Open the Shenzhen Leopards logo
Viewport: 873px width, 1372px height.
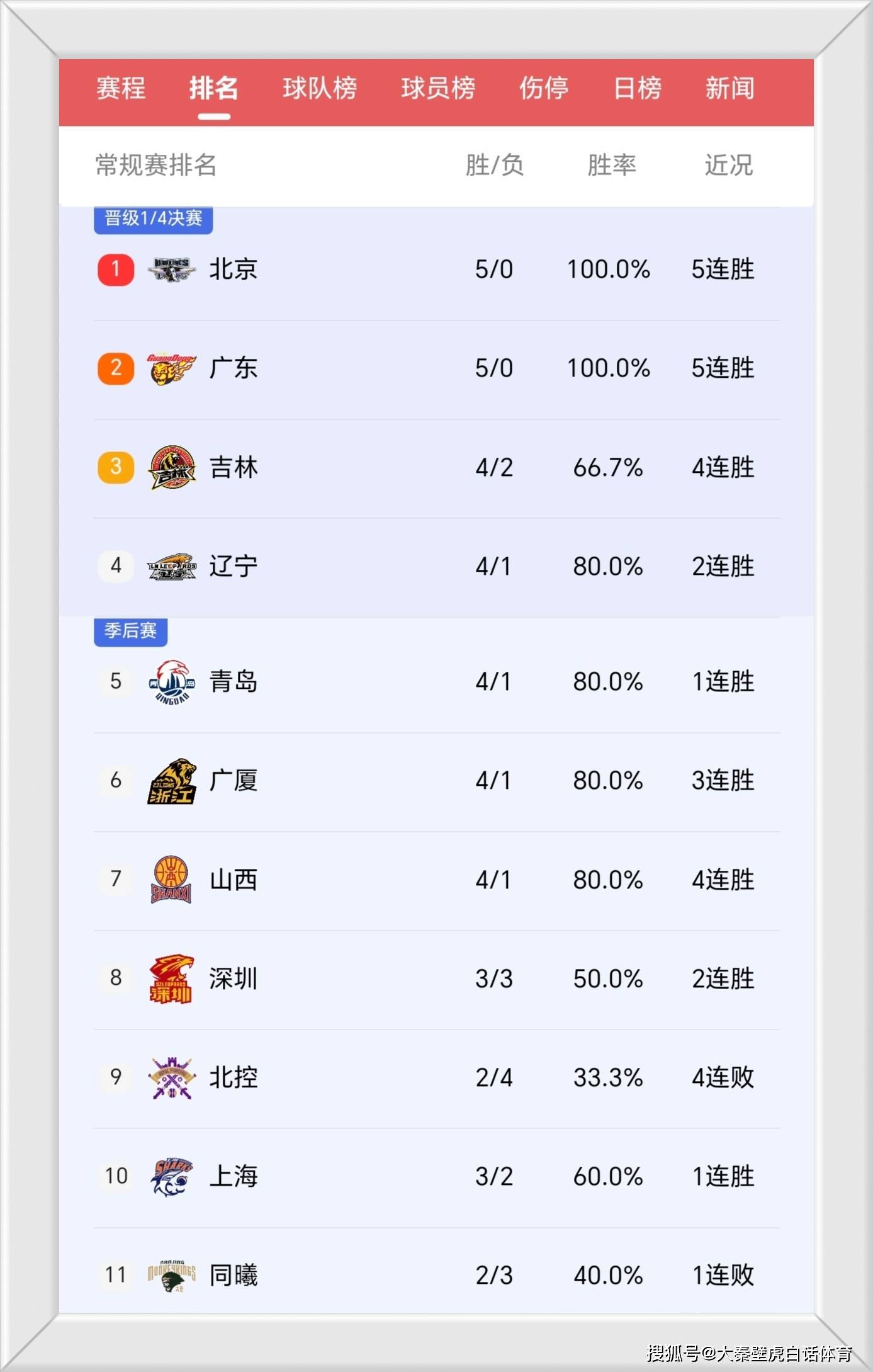(x=170, y=978)
